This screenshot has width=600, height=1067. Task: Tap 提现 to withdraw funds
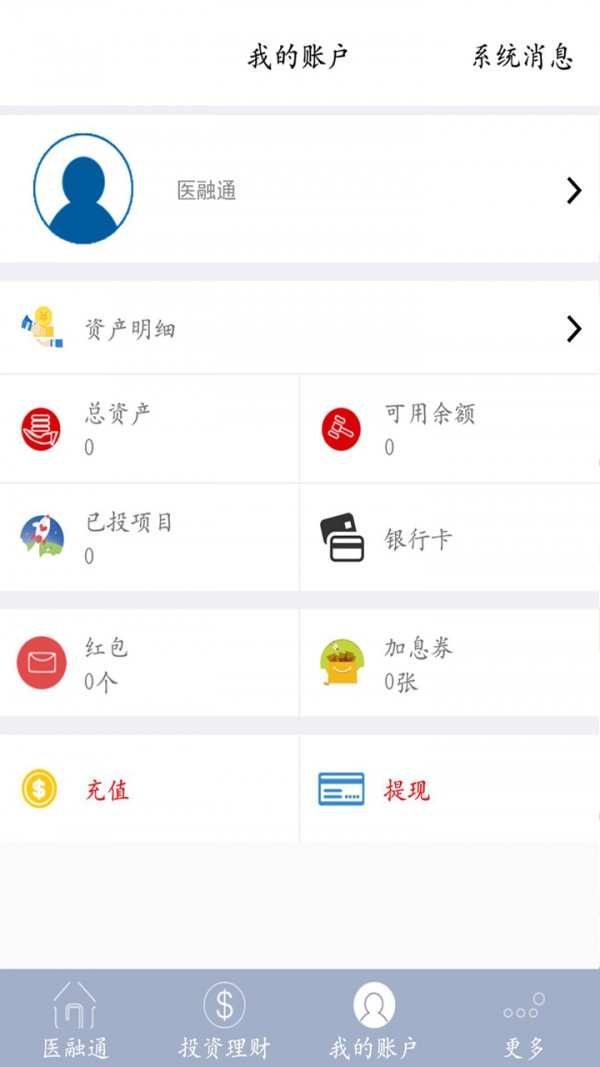(449, 790)
